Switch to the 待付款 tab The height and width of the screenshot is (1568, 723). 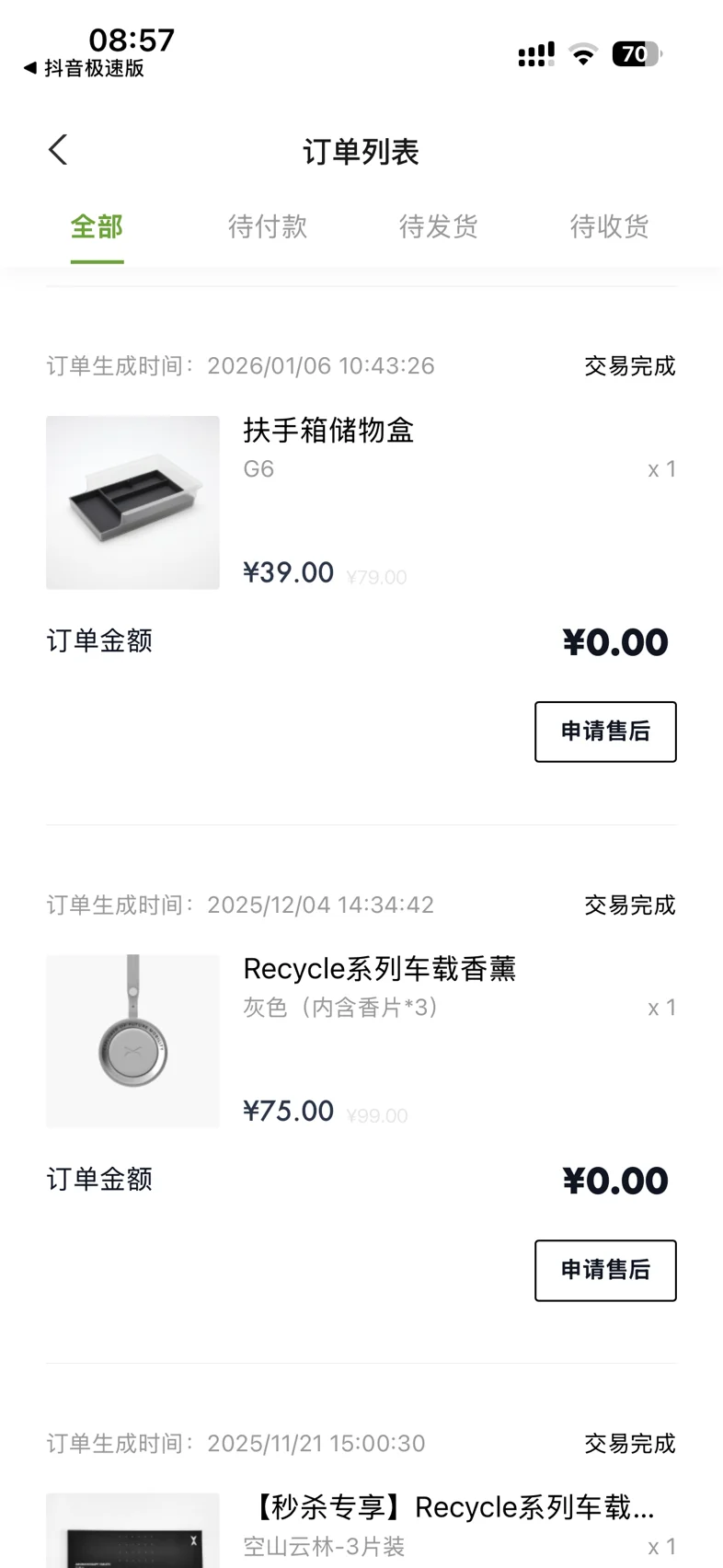pyautogui.click(x=268, y=226)
